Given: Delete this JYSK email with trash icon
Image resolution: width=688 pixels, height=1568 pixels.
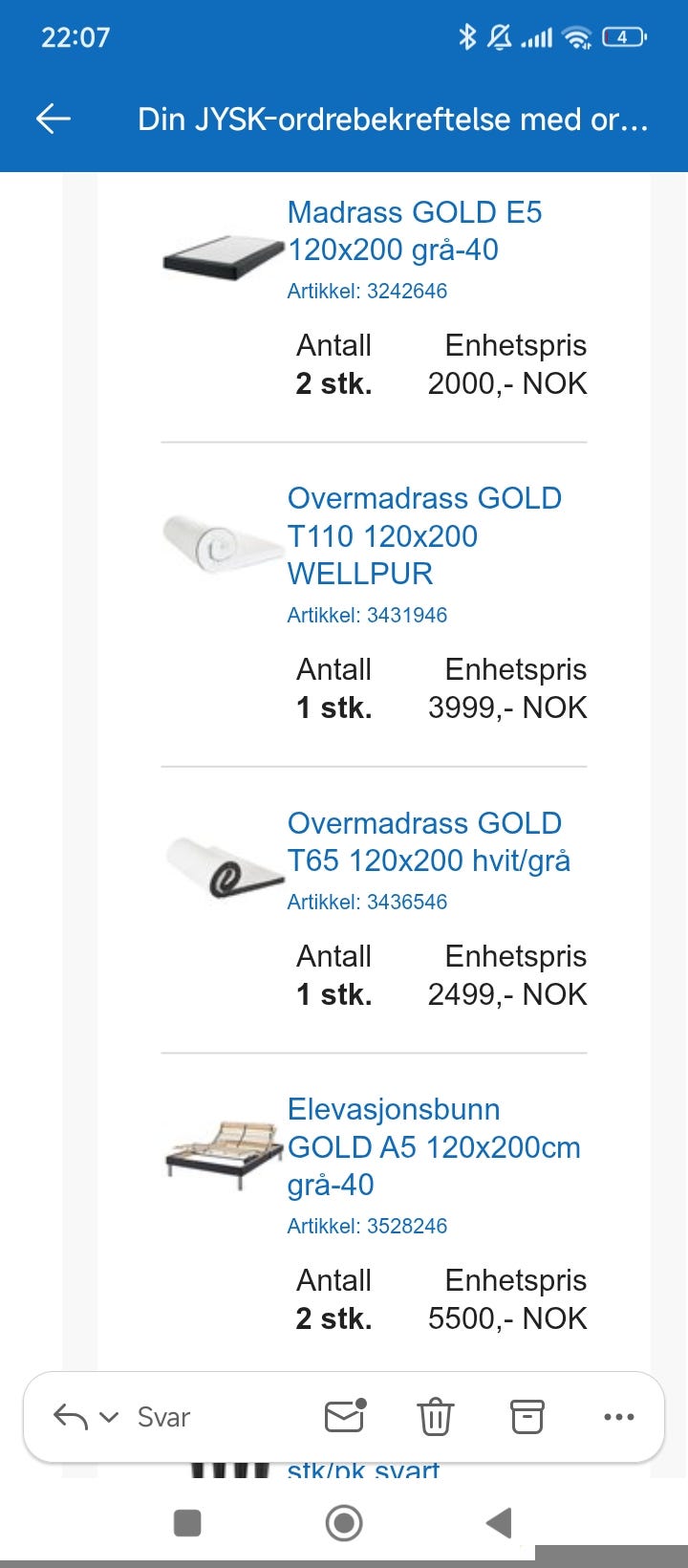Looking at the screenshot, I should (x=435, y=1416).
